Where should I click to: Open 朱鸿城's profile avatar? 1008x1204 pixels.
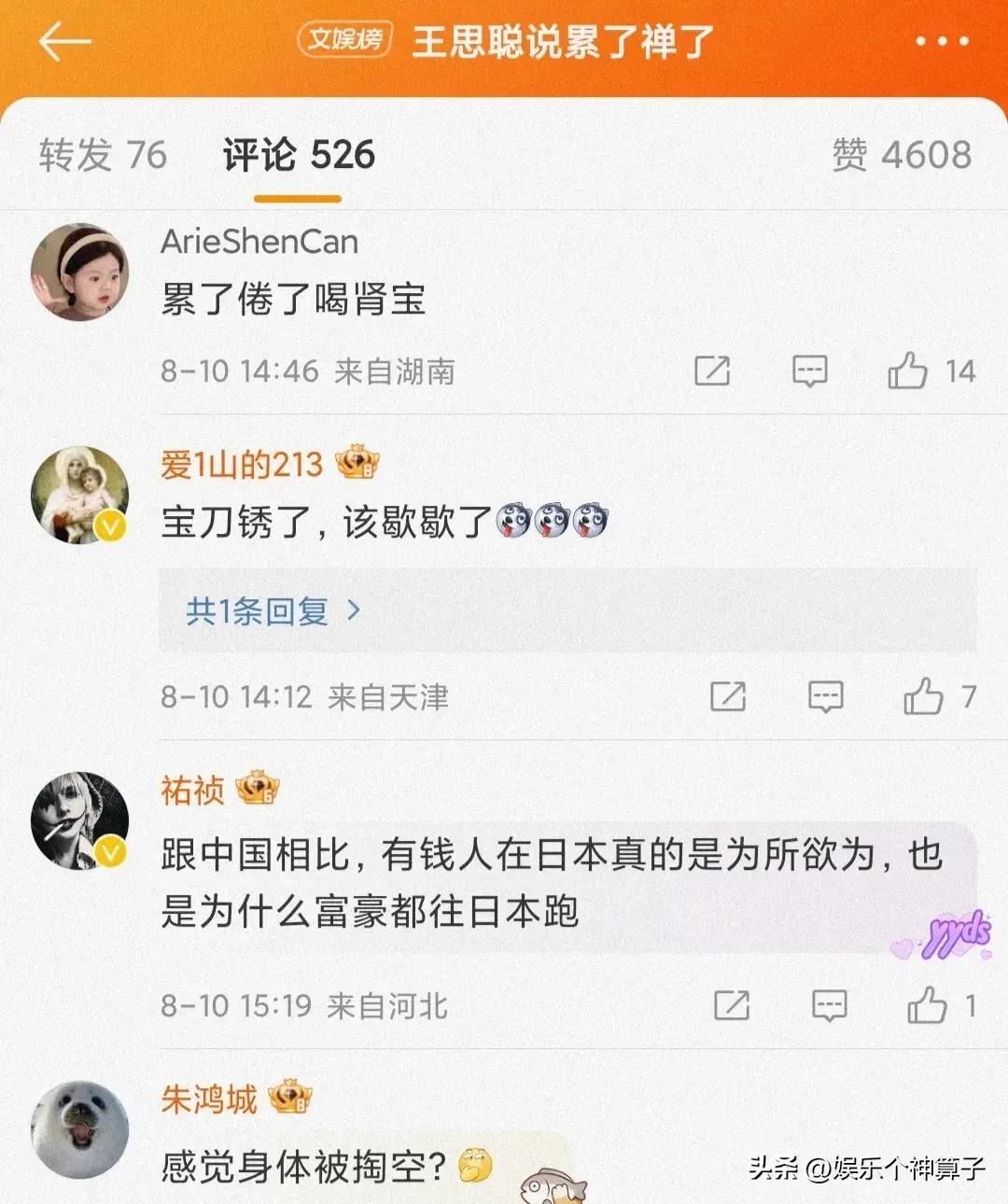click(x=80, y=1129)
